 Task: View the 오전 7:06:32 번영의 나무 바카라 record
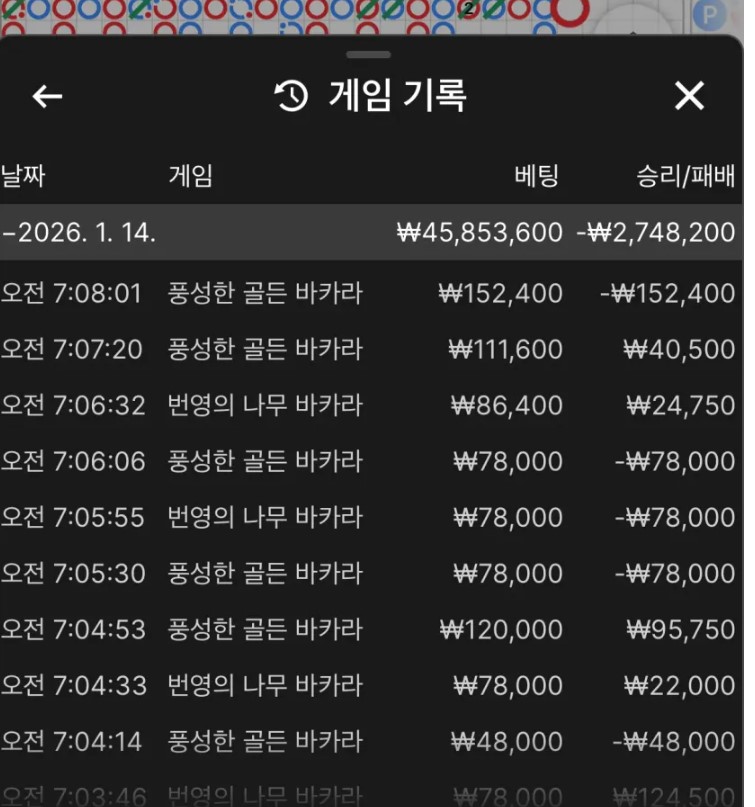point(370,405)
